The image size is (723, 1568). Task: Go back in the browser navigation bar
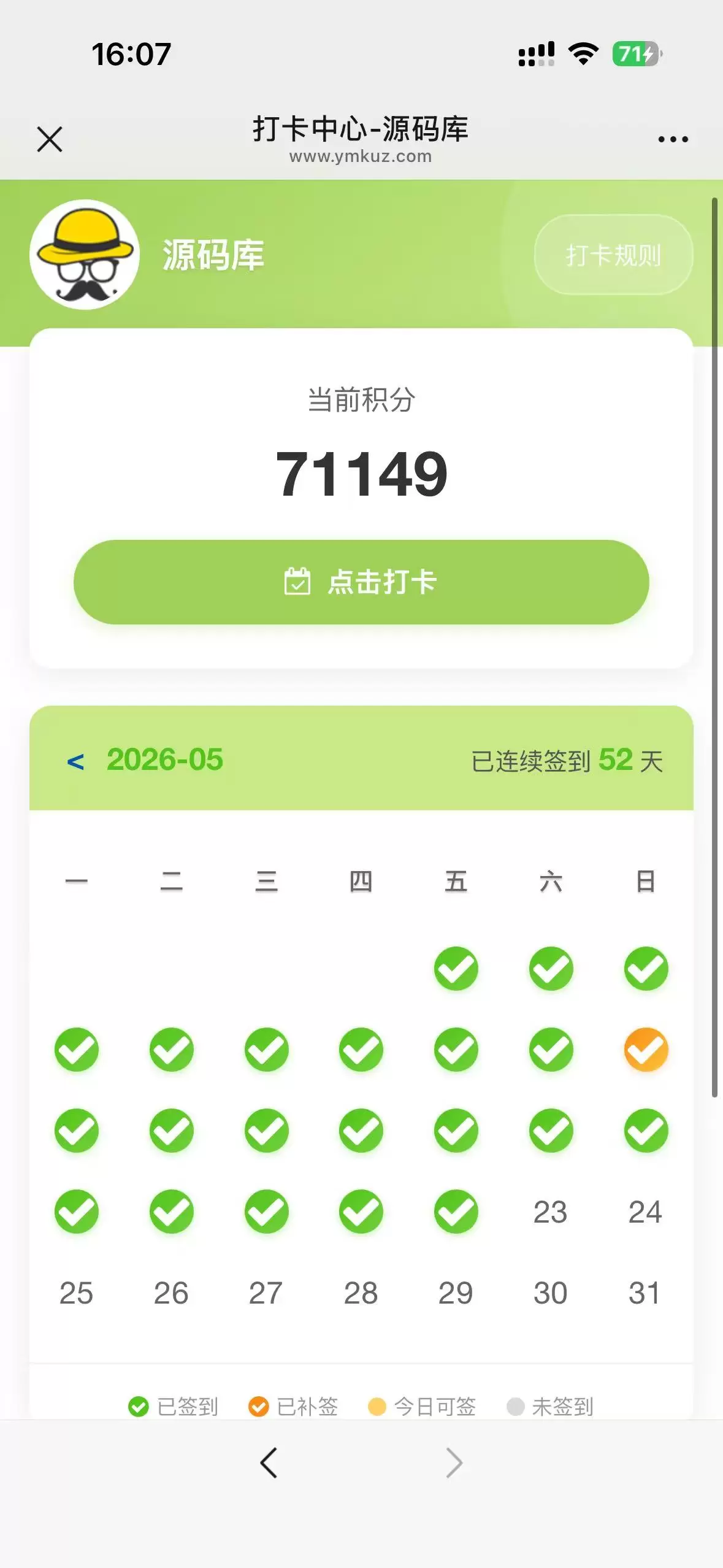click(269, 1463)
